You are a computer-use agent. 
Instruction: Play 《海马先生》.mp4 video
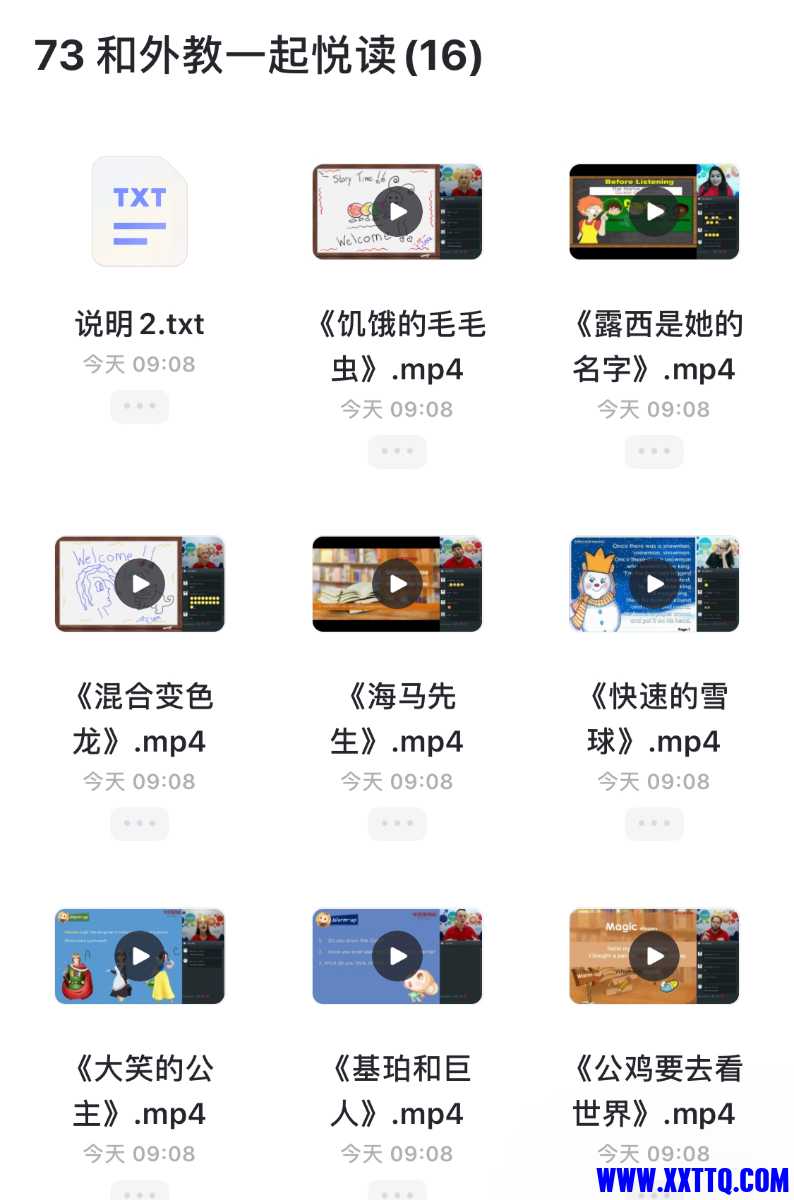coord(397,584)
